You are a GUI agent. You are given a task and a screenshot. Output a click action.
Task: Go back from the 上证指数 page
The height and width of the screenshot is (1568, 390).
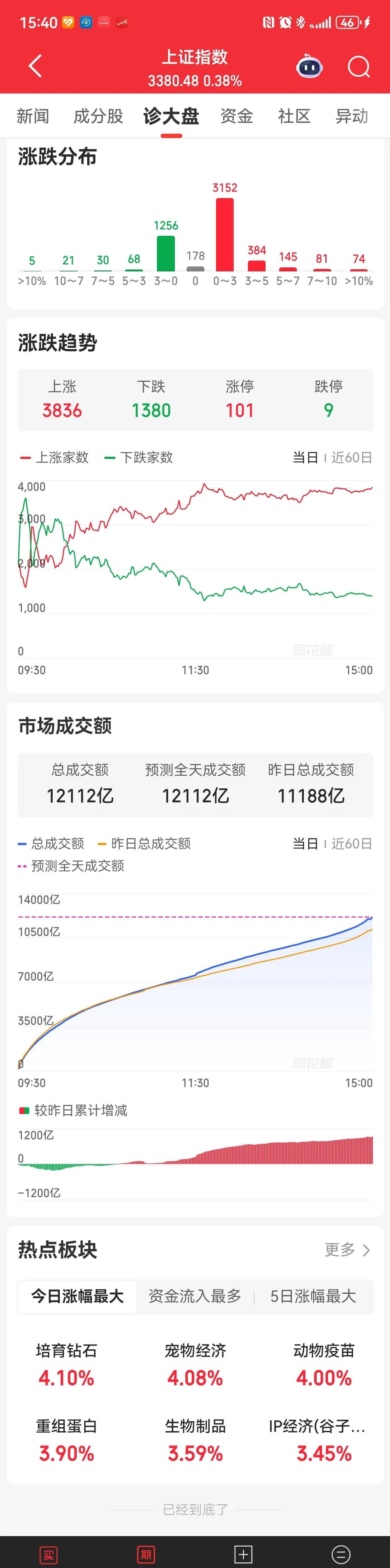tap(35, 66)
